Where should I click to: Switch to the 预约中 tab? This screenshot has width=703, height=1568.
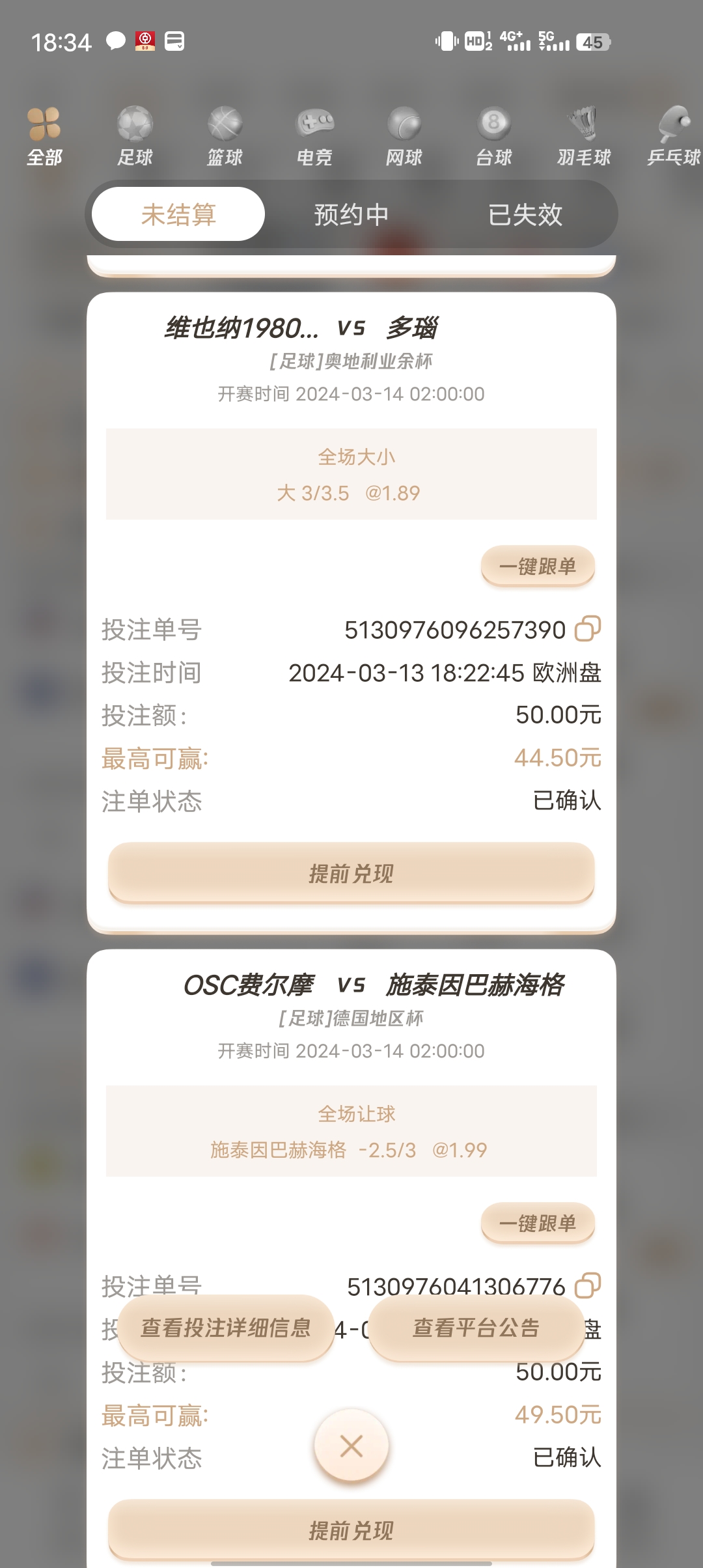click(351, 214)
